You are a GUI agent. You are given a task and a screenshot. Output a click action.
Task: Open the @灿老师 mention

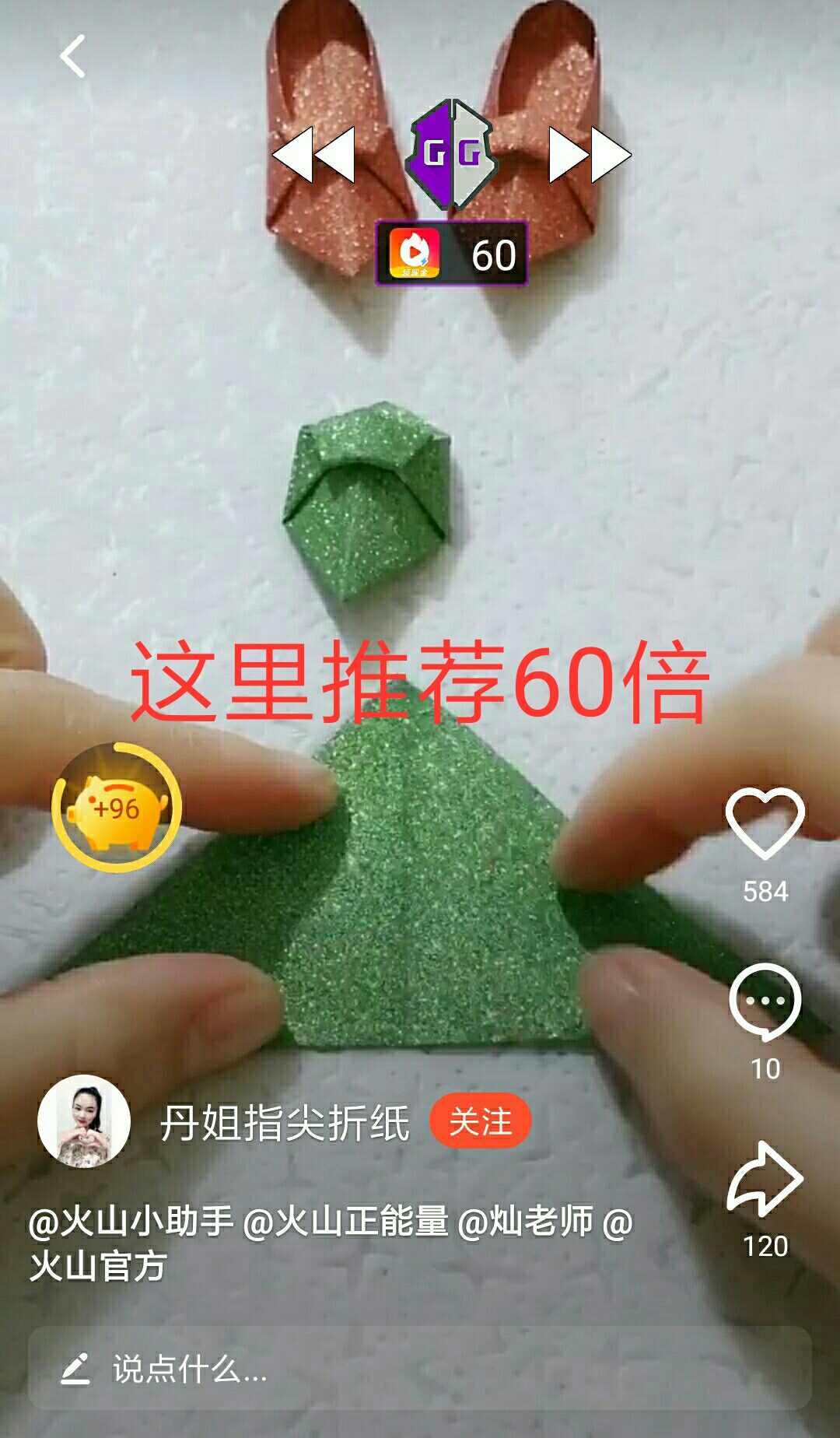click(x=526, y=1222)
